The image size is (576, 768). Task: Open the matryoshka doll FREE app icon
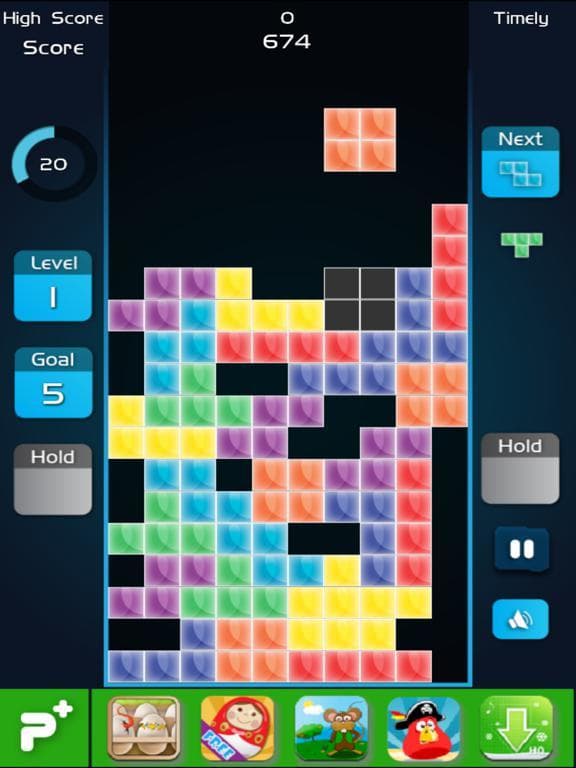coord(238,728)
